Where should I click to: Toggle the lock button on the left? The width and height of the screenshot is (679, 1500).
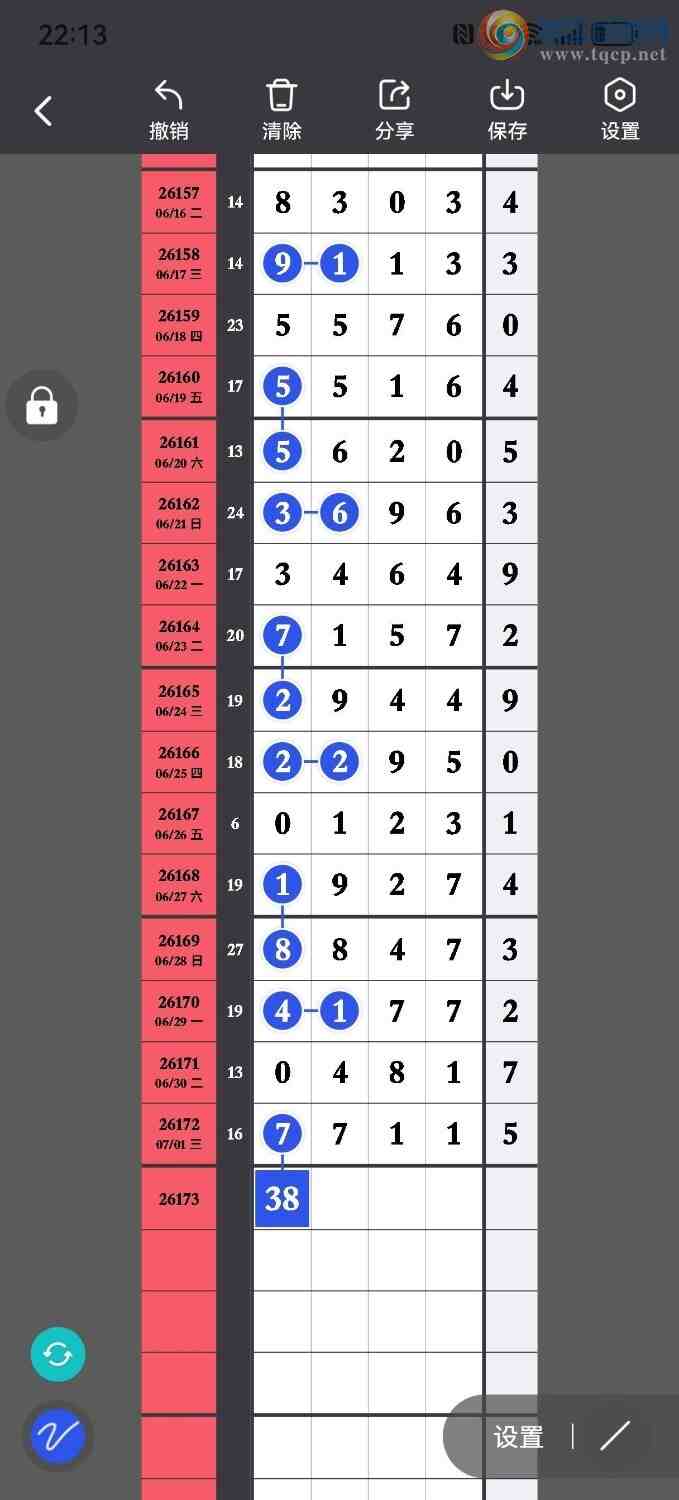point(41,406)
